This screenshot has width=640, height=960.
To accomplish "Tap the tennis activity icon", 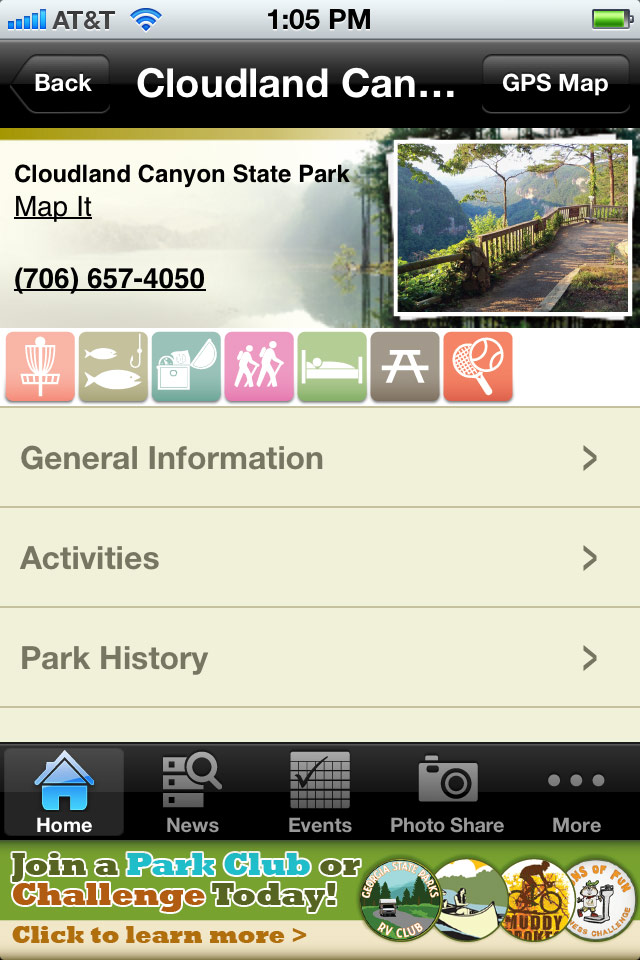I will [x=478, y=367].
